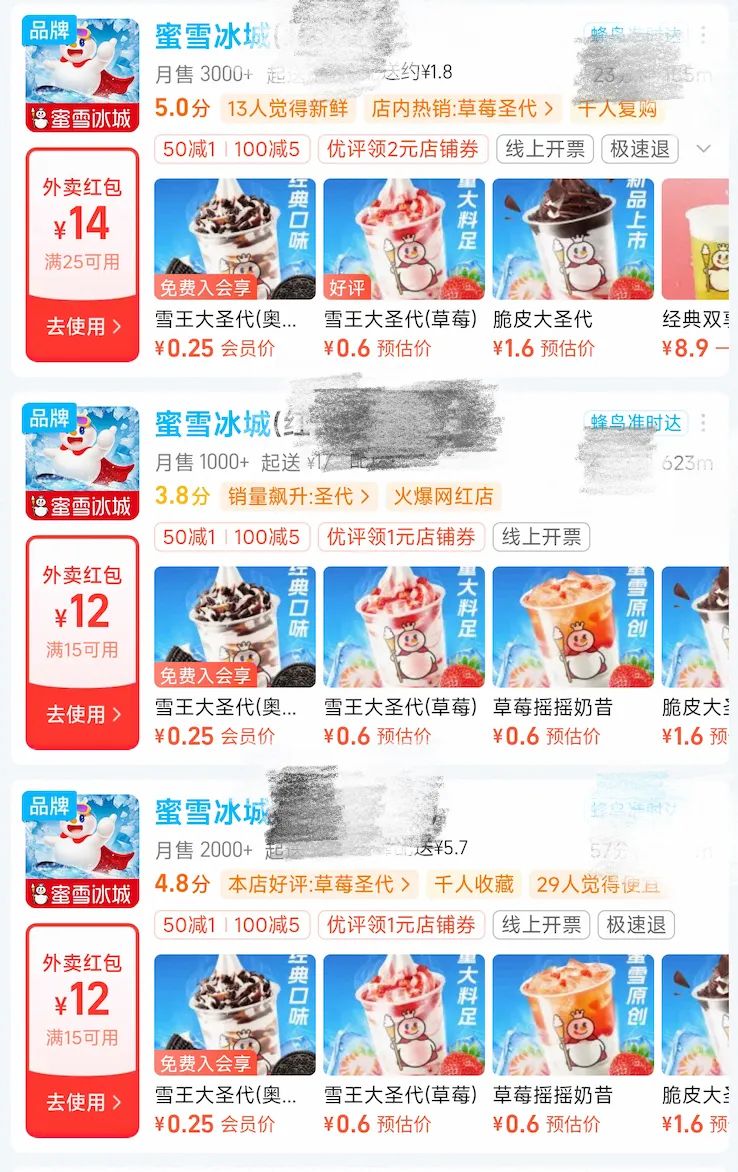738x1172 pixels.
Task: Open the overflow menu of the 3.8-rated store
Action: click(703, 423)
